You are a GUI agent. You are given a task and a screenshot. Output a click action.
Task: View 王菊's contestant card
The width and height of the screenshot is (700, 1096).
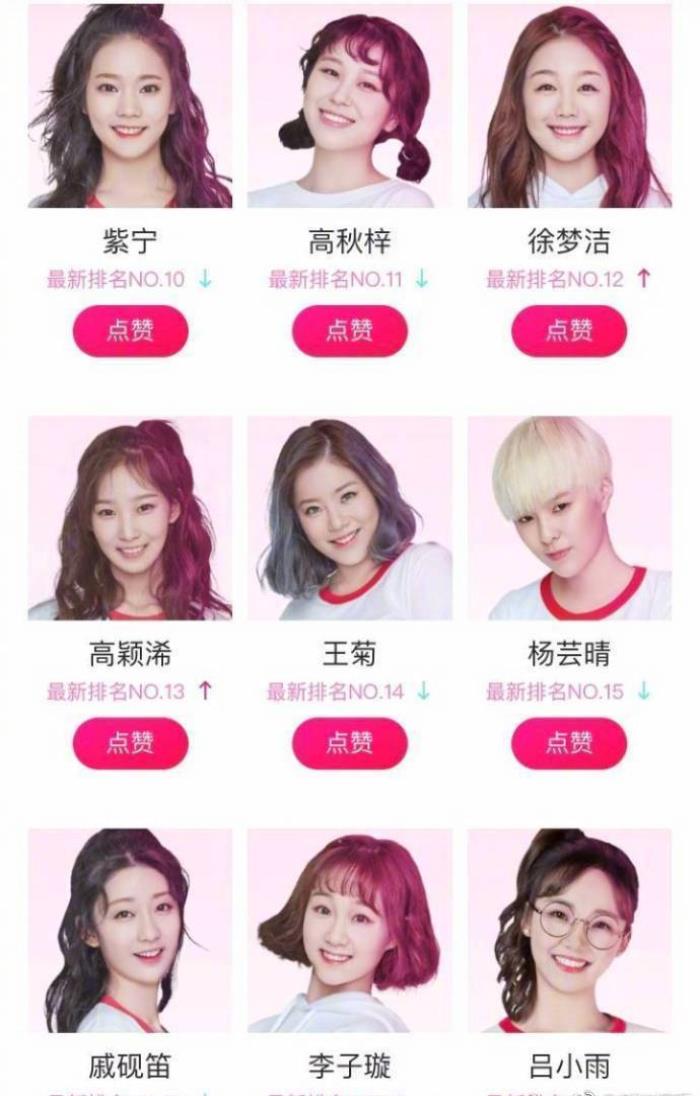(349, 518)
